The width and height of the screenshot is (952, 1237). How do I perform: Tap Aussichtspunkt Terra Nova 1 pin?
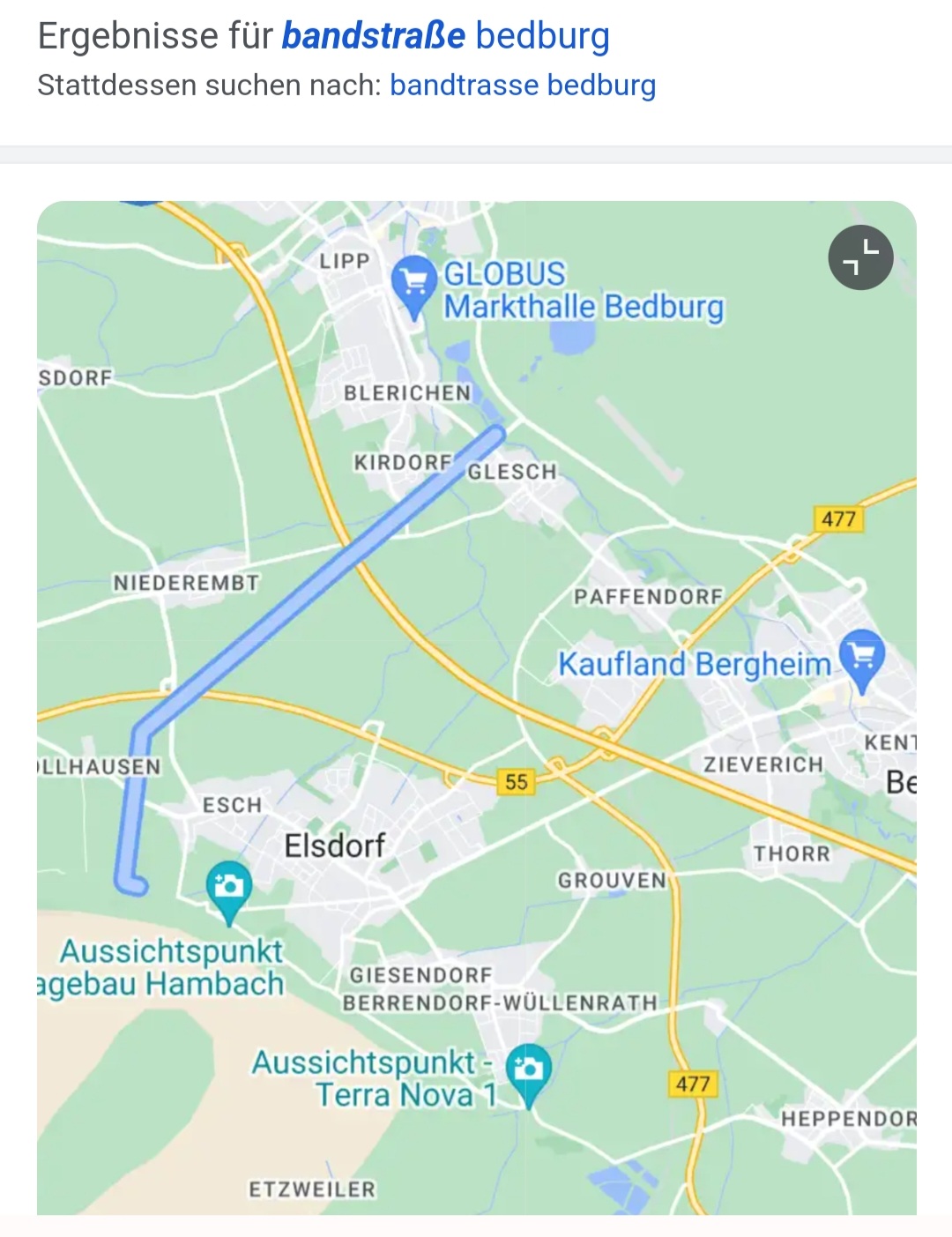coord(529,1070)
